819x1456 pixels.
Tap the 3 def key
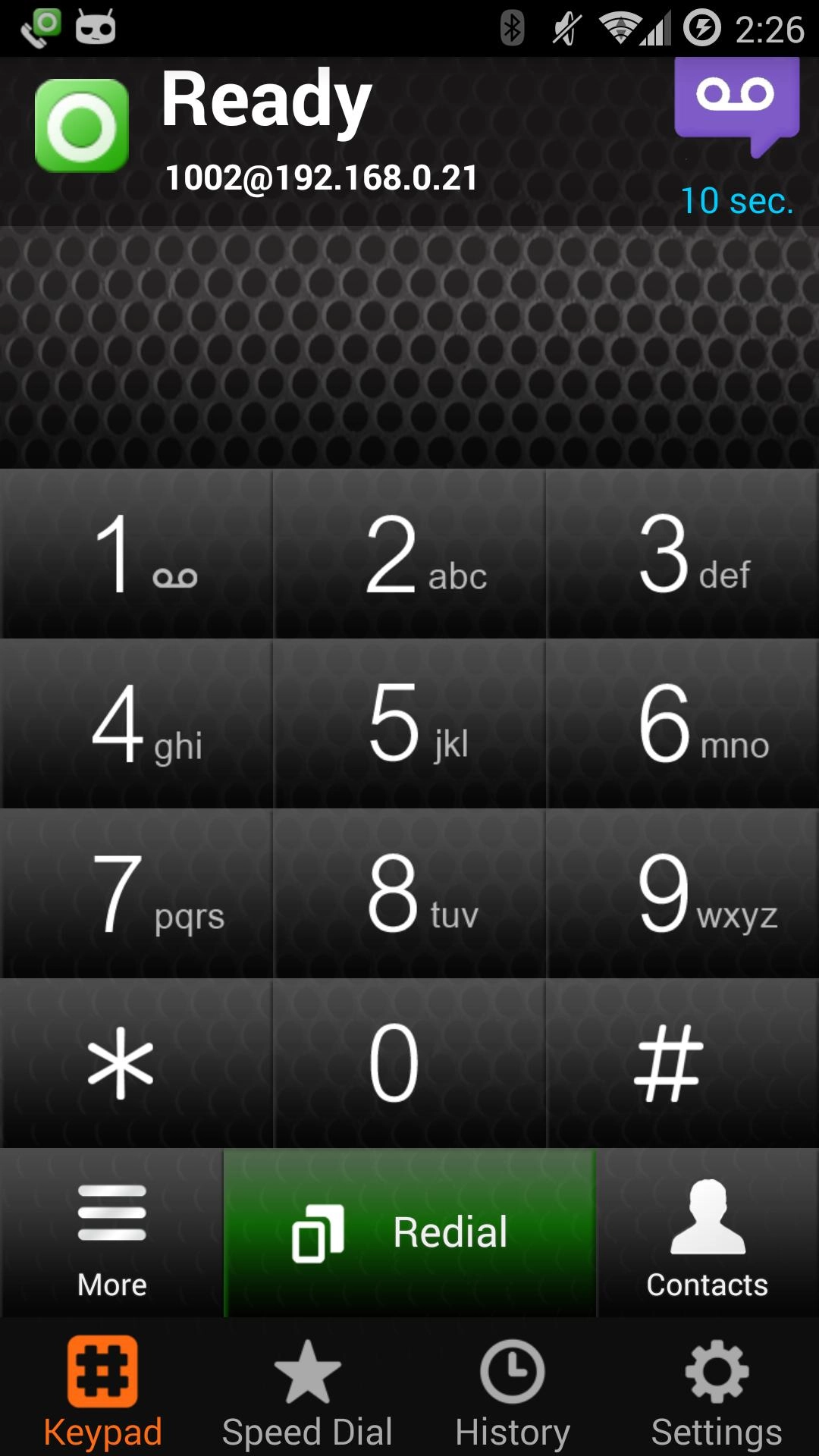682,554
